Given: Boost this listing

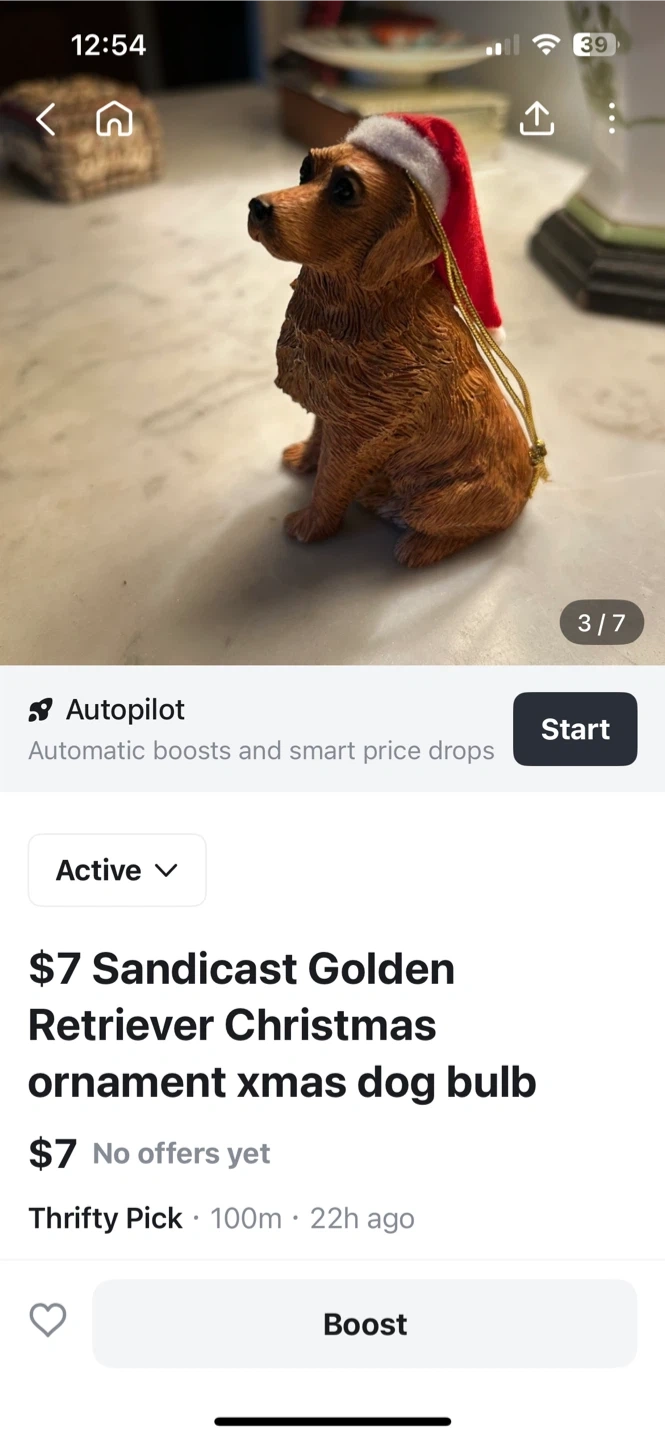Looking at the screenshot, I should [x=365, y=1324].
